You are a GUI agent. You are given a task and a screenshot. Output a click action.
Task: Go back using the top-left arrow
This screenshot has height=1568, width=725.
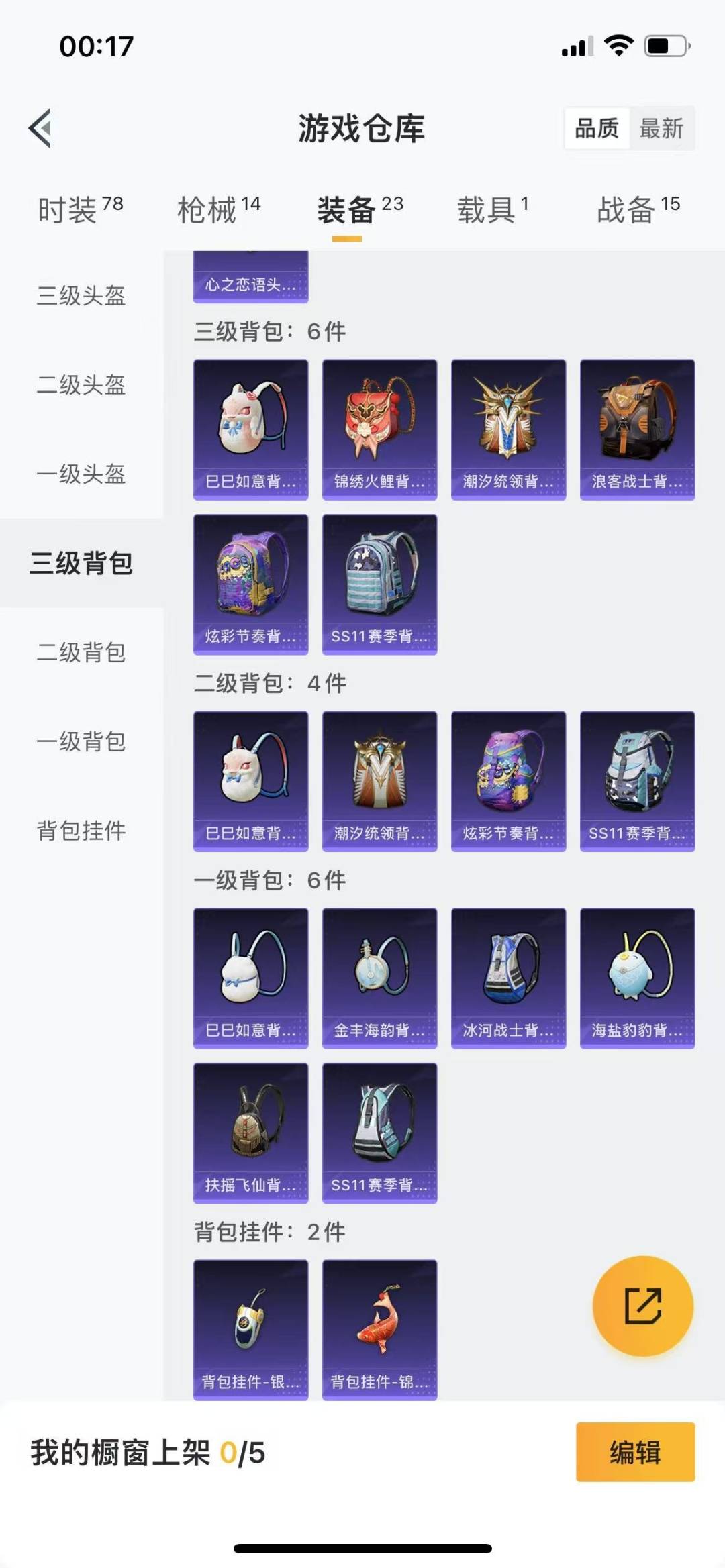(x=40, y=127)
